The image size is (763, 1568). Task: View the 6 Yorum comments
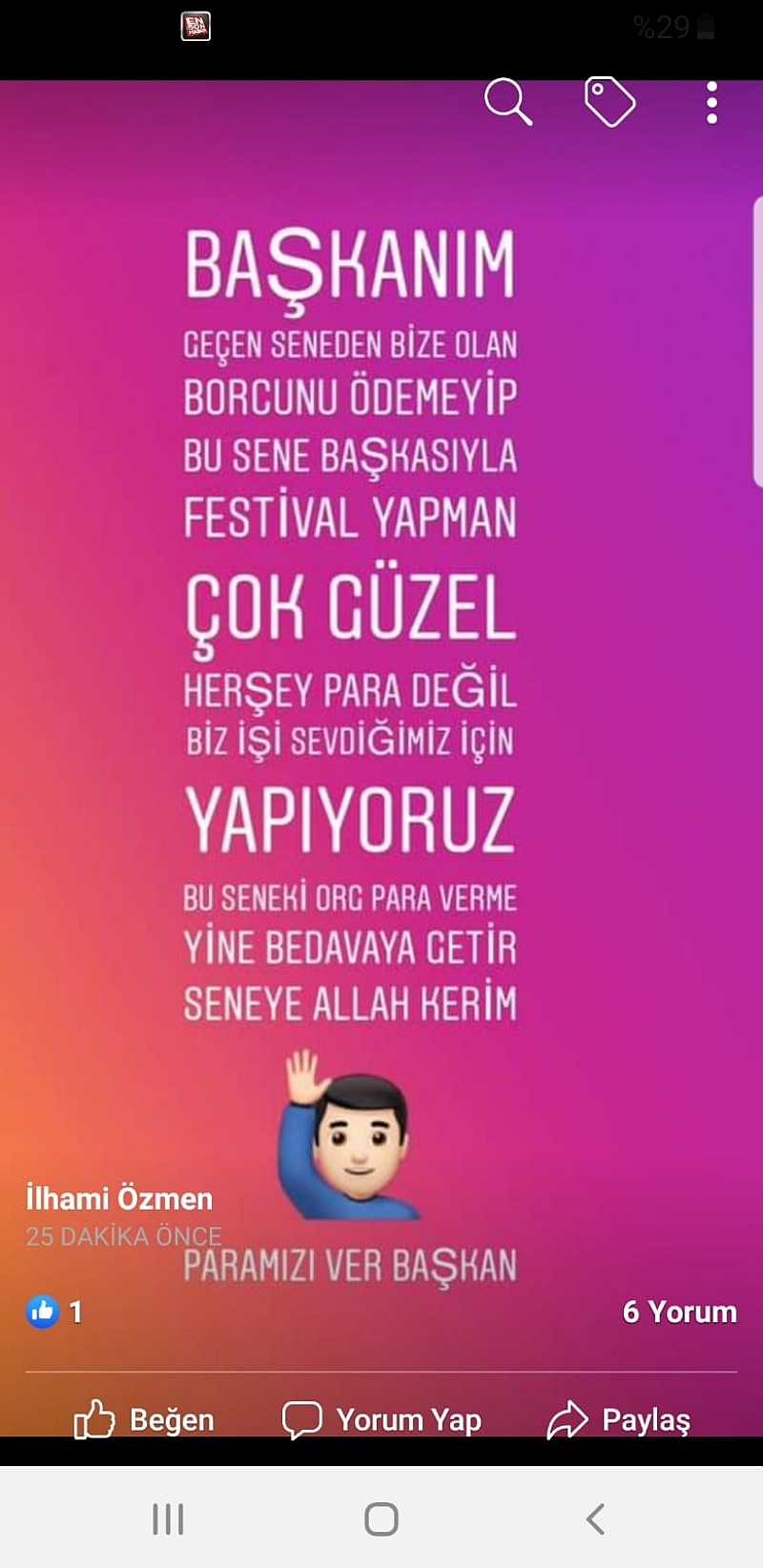point(679,1312)
